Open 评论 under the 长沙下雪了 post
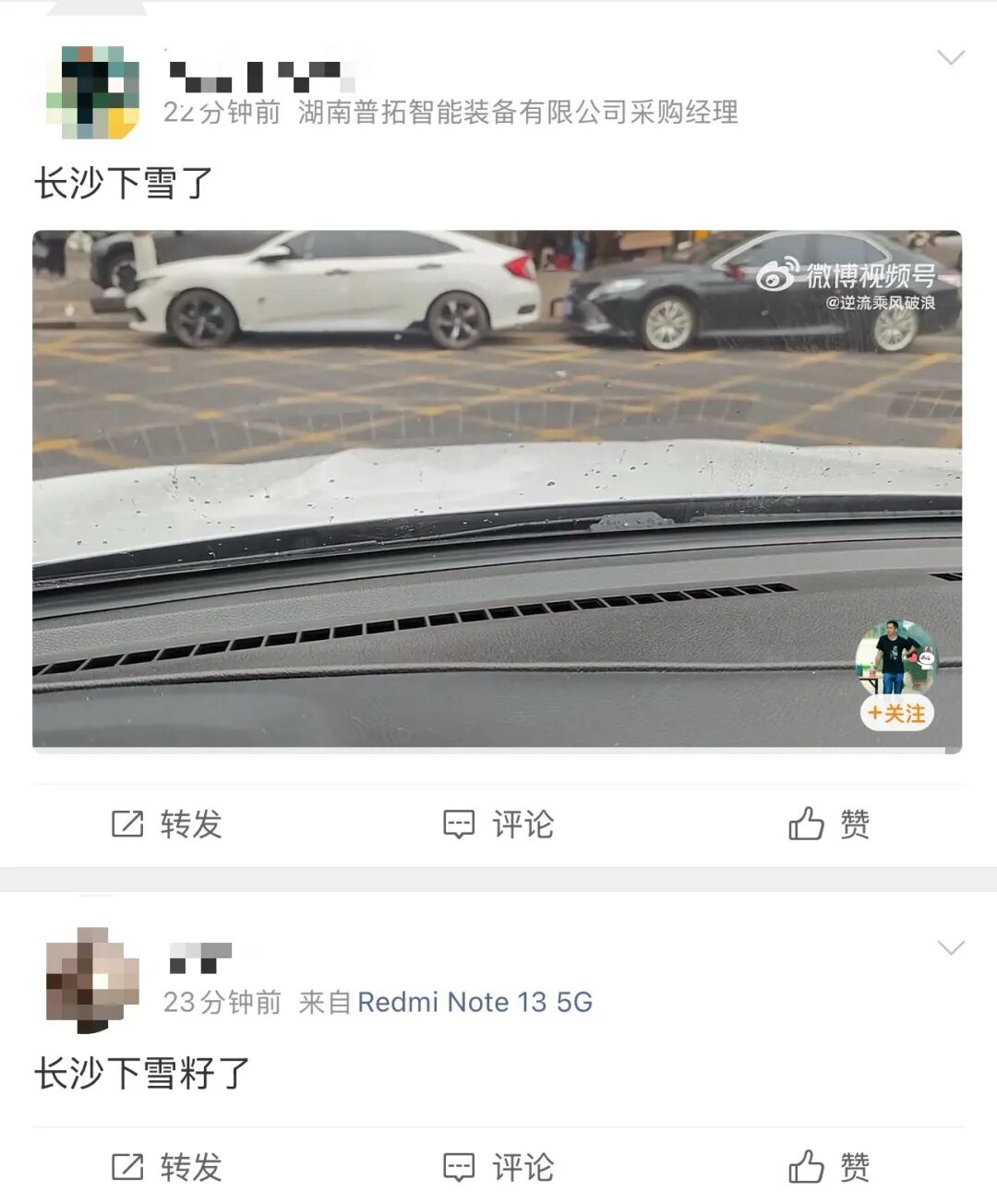This screenshot has height=1204, width=997. tap(498, 824)
